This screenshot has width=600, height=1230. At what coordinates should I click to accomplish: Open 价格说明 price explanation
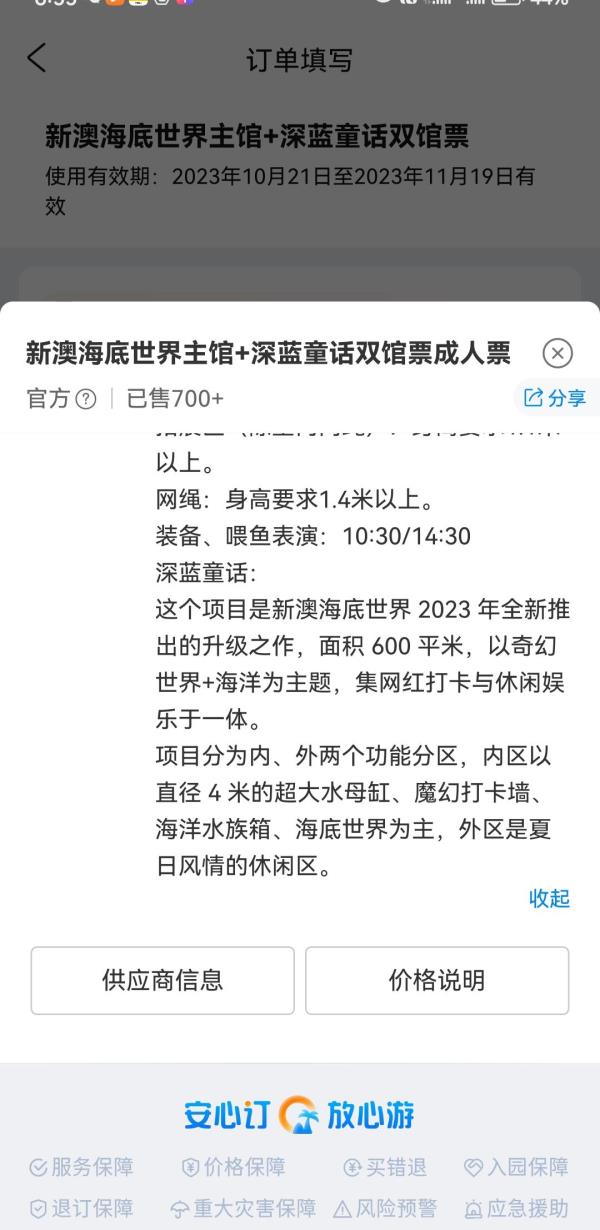pyautogui.click(x=437, y=980)
